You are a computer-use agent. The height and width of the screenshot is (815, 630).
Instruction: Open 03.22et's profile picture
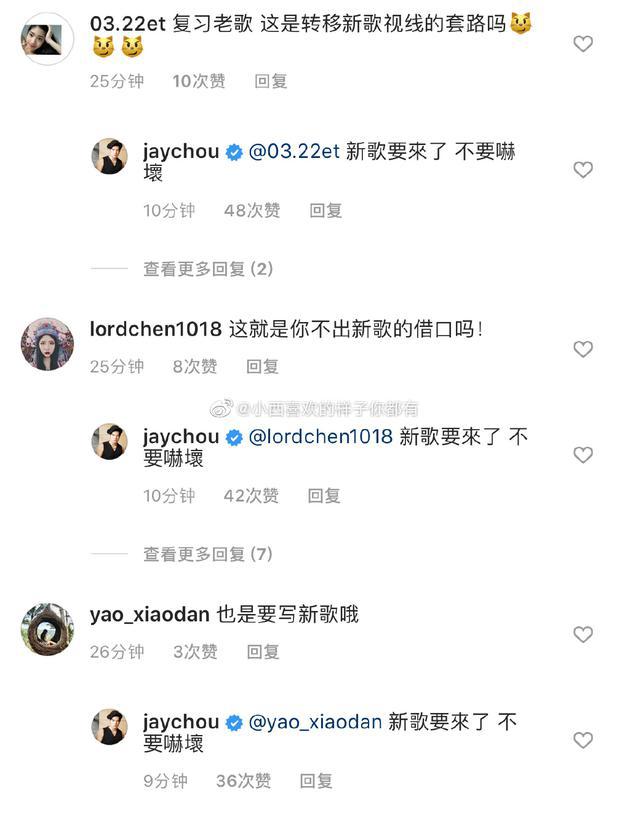(47, 39)
